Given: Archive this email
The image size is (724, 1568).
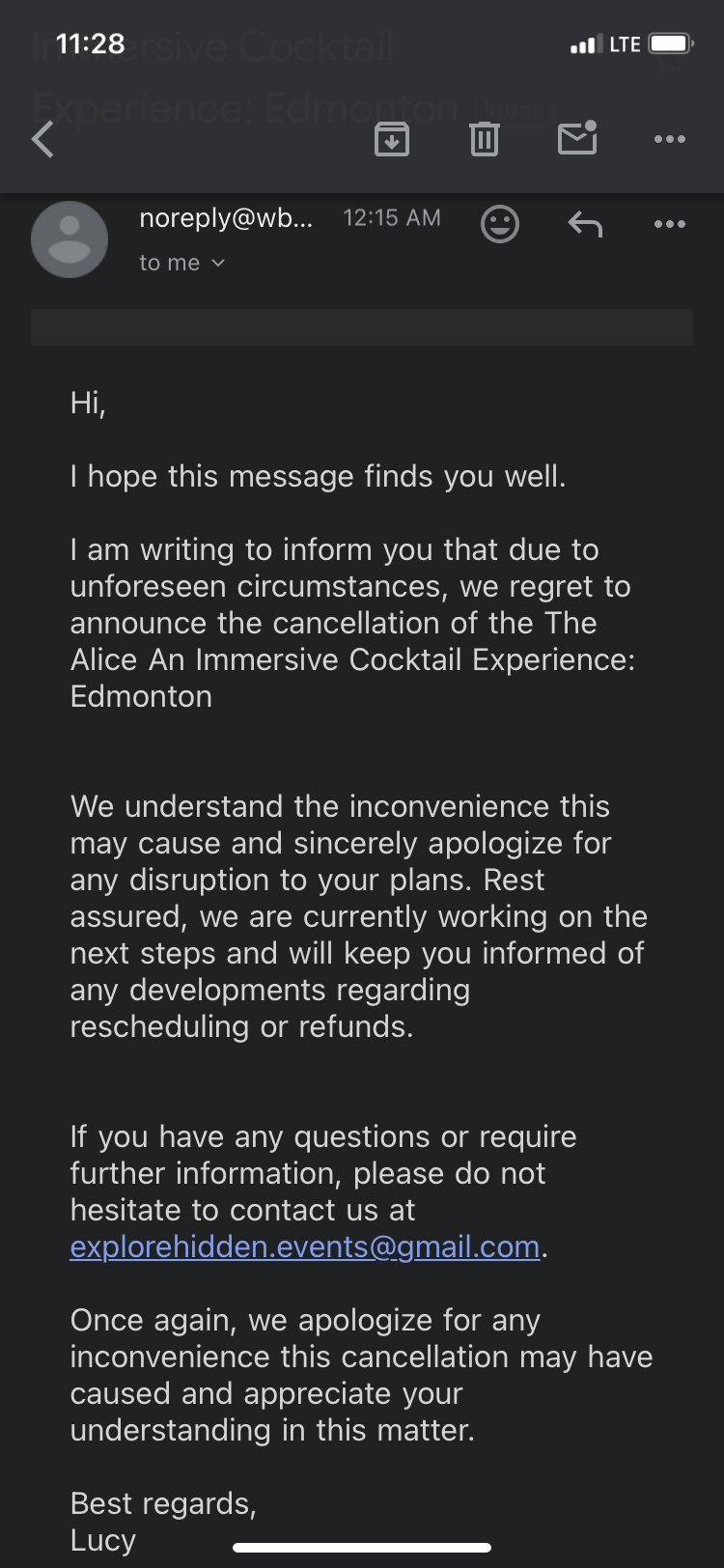Looking at the screenshot, I should [x=391, y=140].
